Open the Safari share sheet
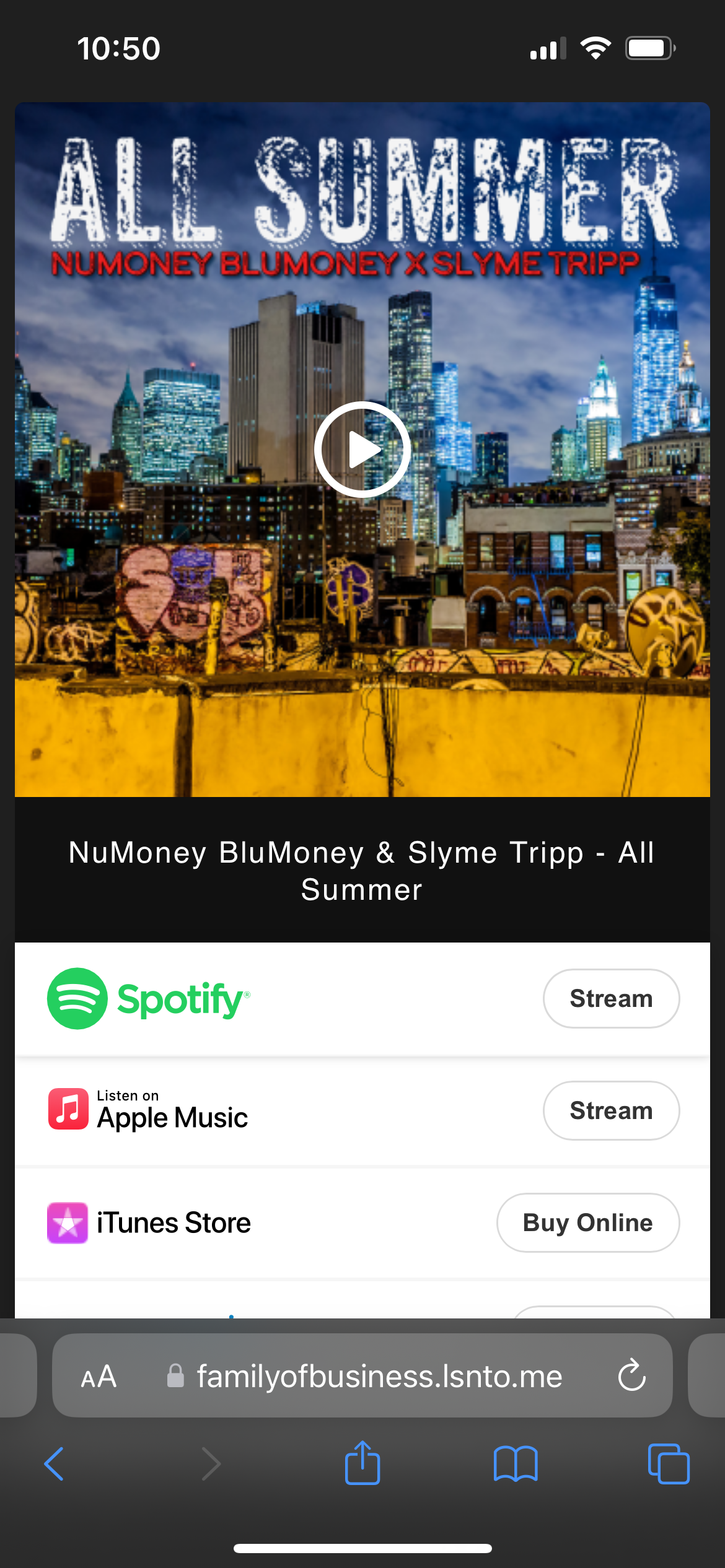This screenshot has width=725, height=1568. pyautogui.click(x=362, y=1463)
